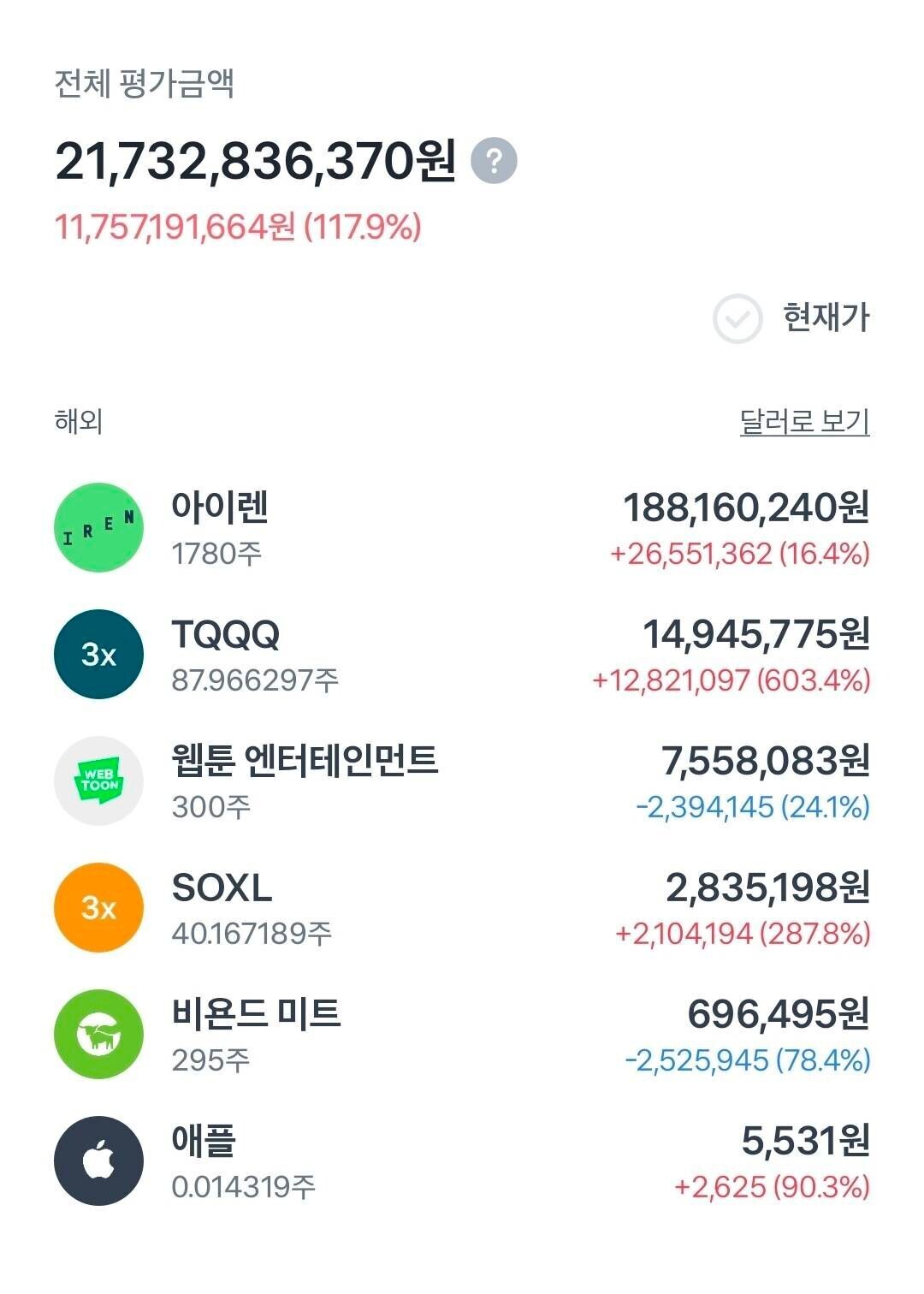Tap the TQQQ 3x leveraged fund icon
The image size is (924, 1294).
(x=97, y=653)
